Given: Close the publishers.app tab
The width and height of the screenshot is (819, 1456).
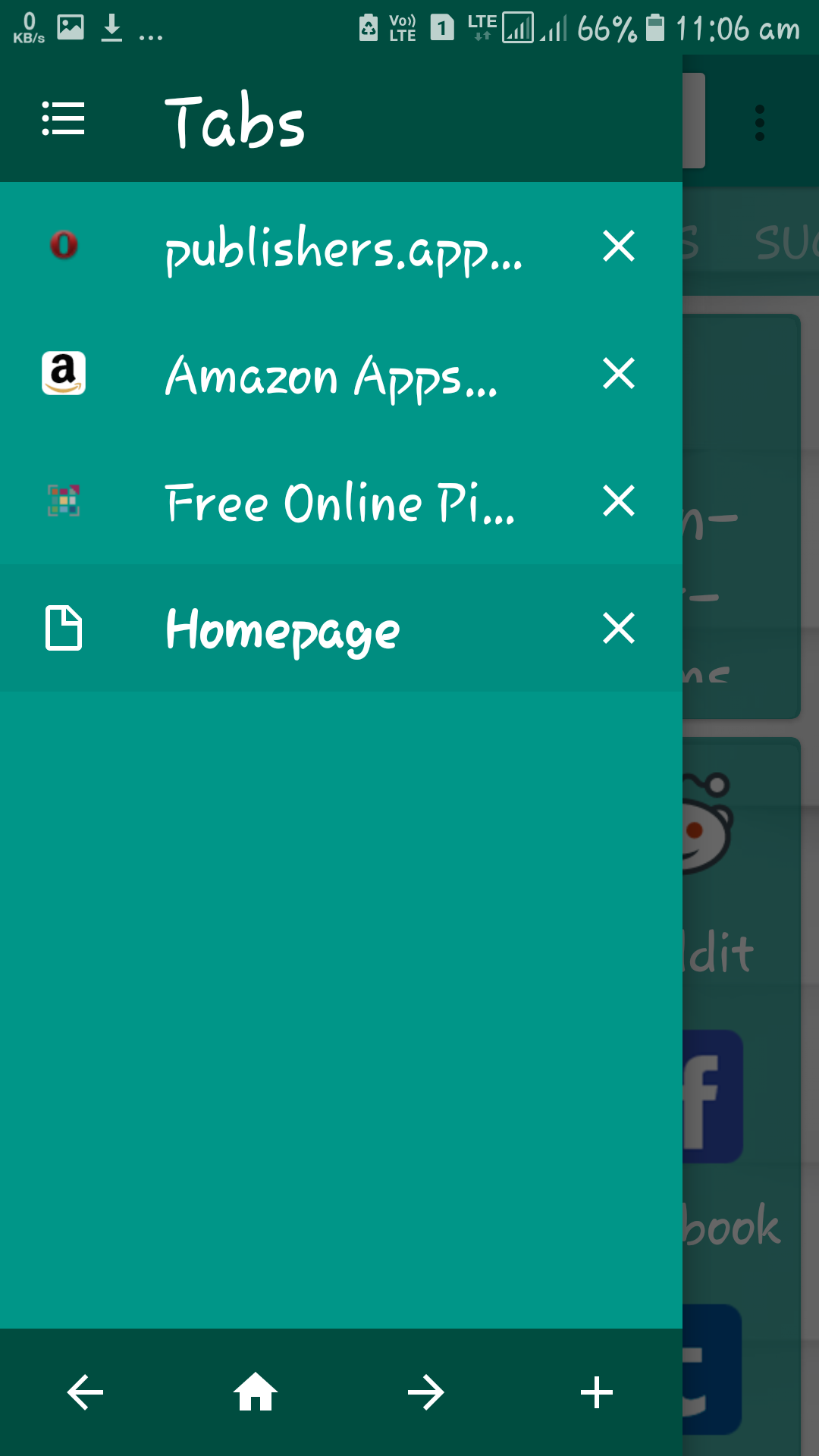Looking at the screenshot, I should pyautogui.click(x=618, y=245).
